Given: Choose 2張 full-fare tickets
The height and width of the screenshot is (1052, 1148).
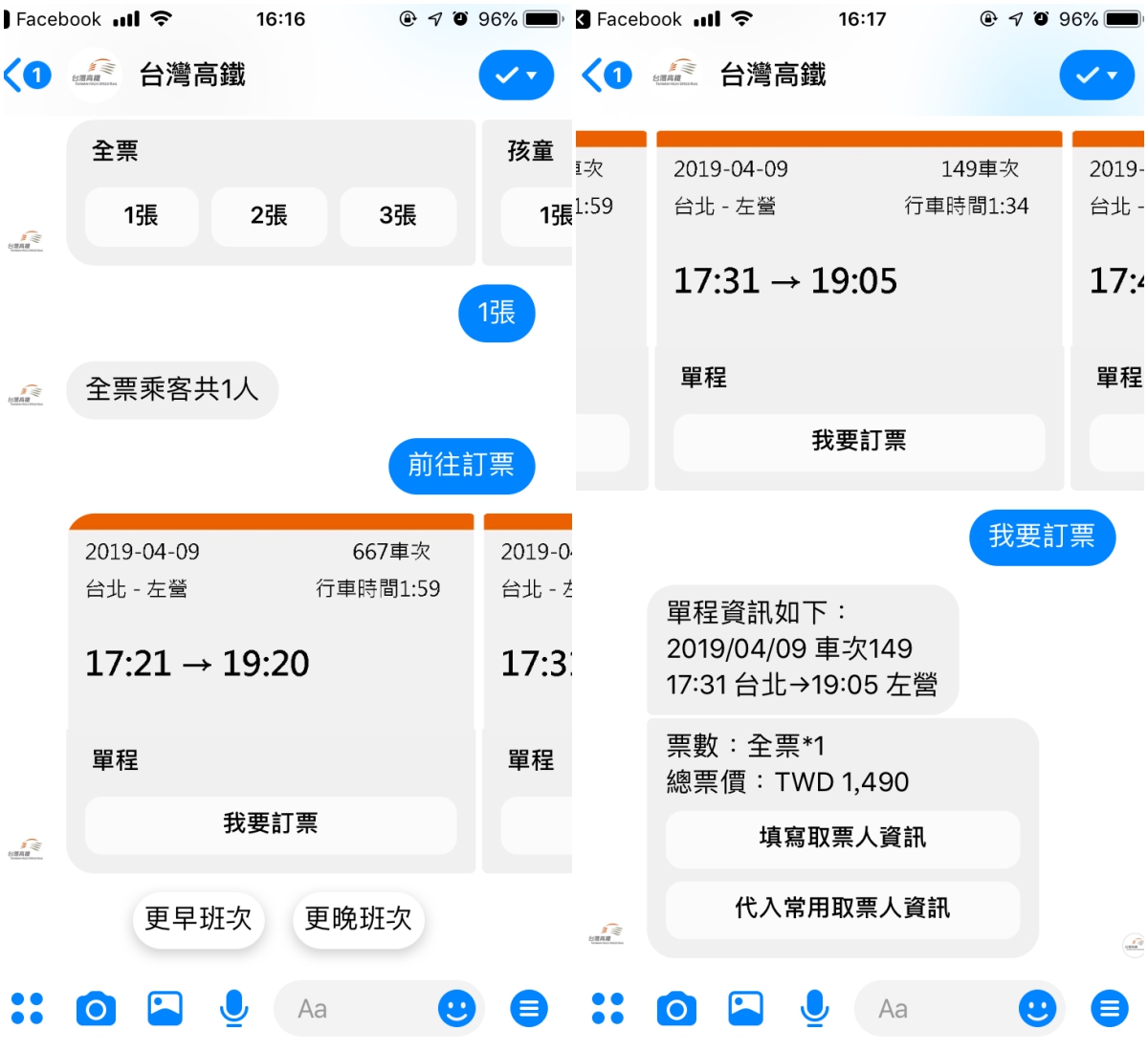Looking at the screenshot, I should (269, 216).
